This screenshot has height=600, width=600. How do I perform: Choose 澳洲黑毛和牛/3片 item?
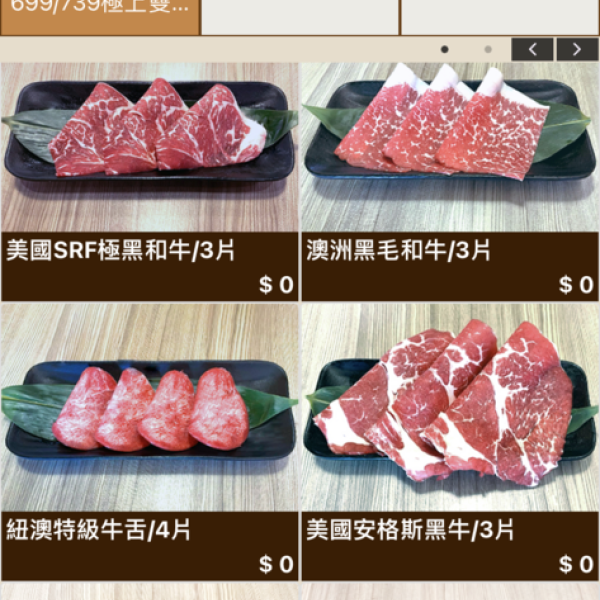(x=450, y=180)
